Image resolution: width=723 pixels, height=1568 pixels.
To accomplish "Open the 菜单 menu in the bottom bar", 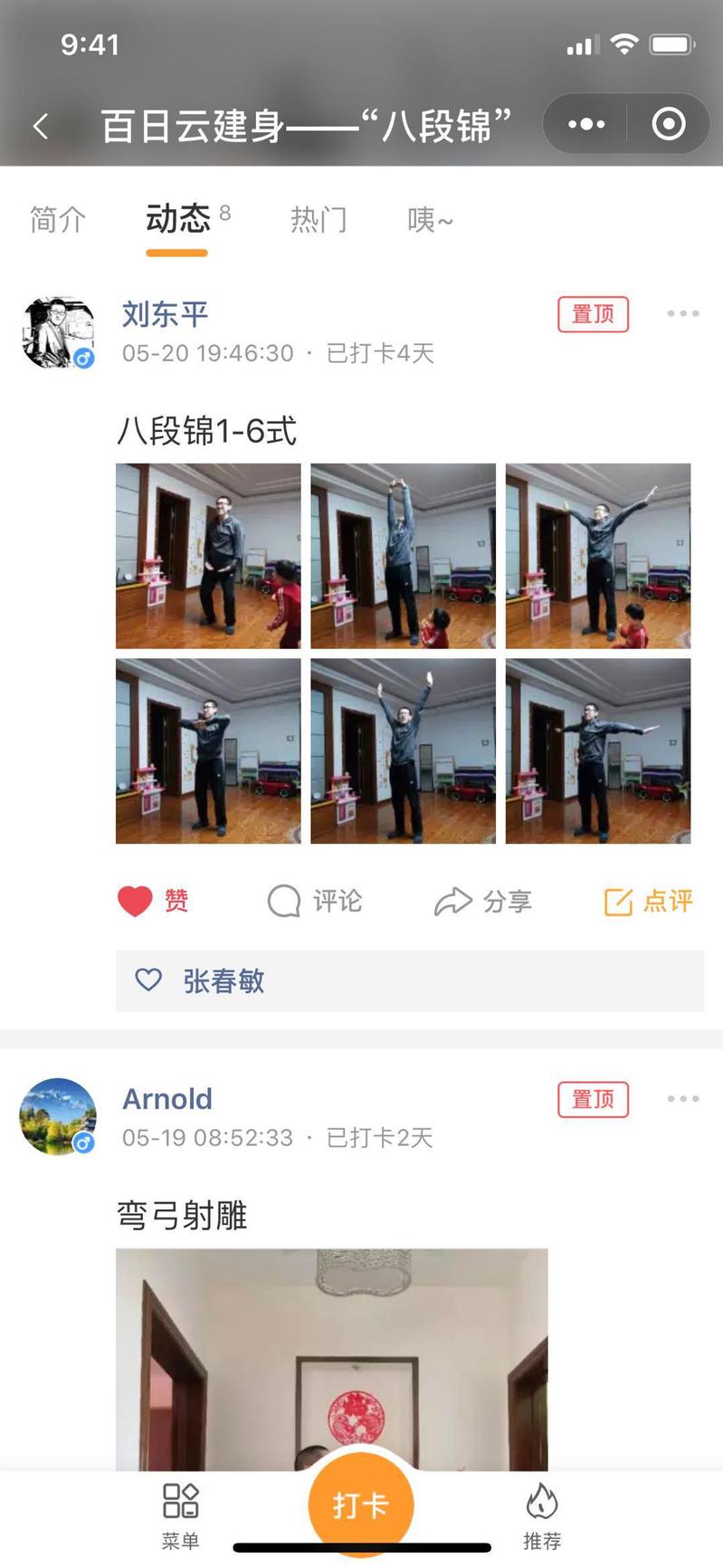I will 180,1512.
